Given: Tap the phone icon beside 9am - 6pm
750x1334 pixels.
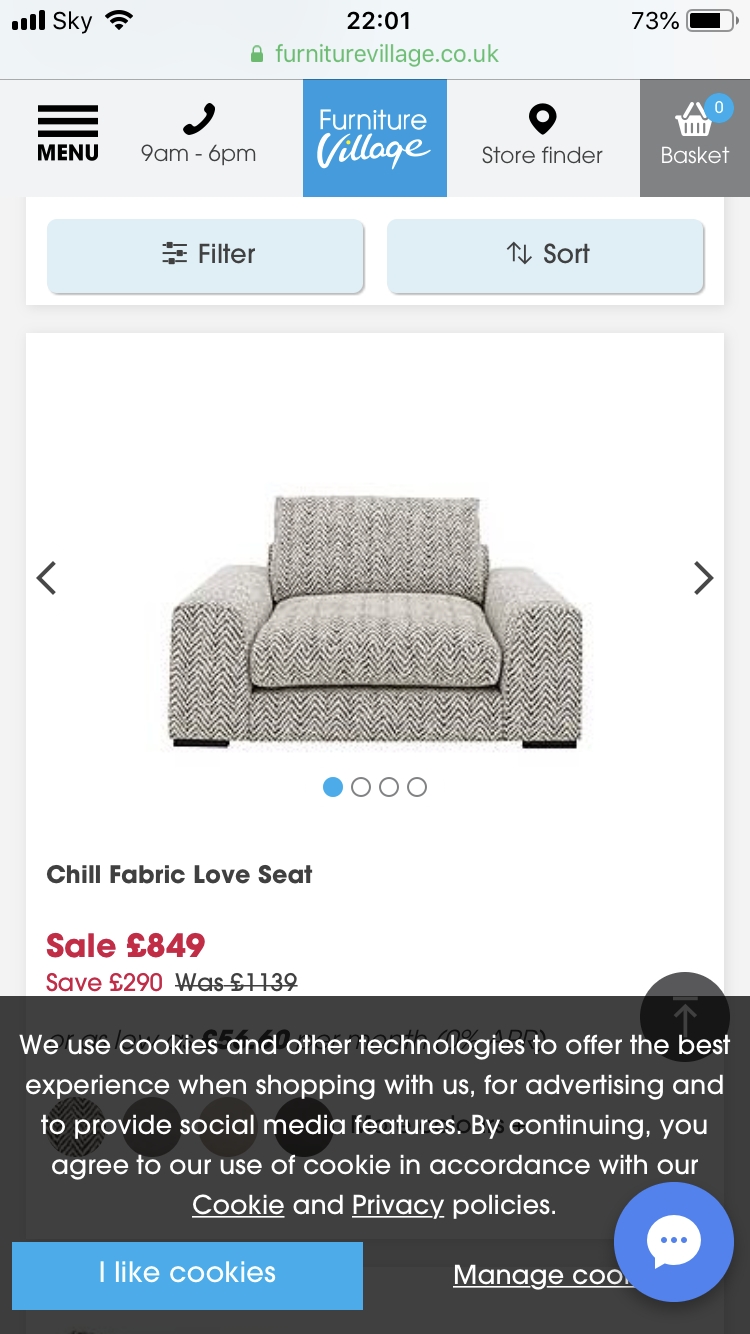Looking at the screenshot, I should tap(199, 118).
